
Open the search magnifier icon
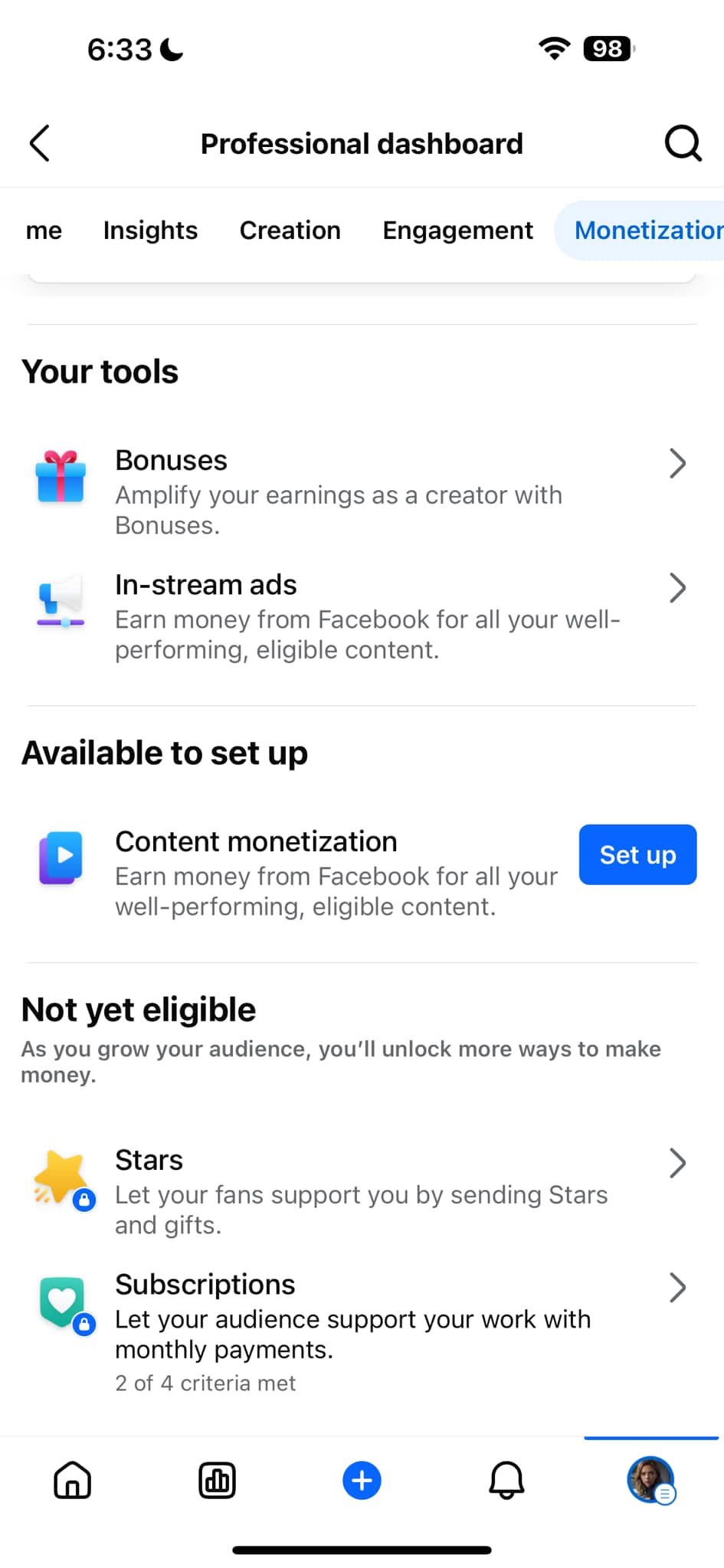point(682,143)
